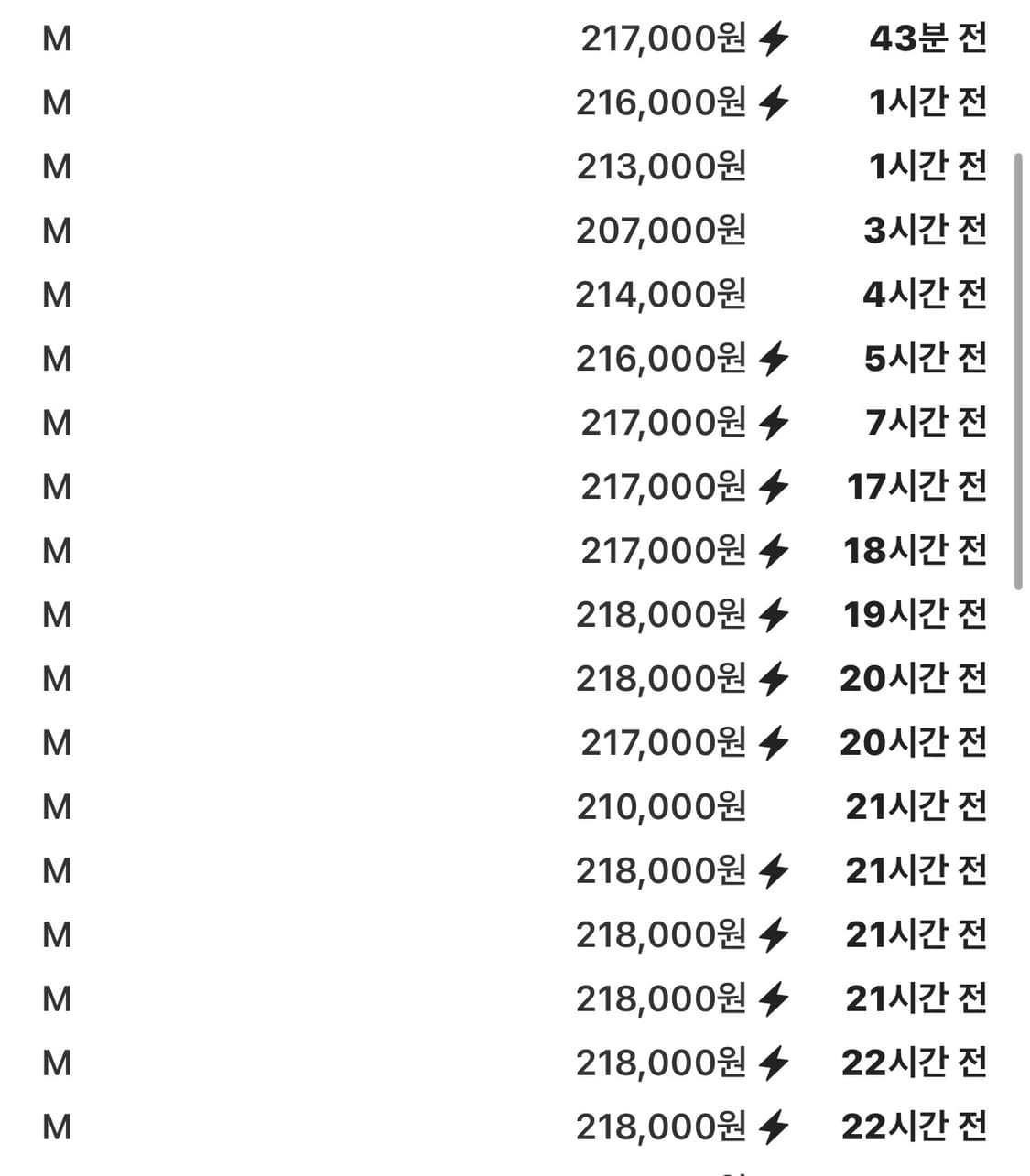Select the lightning icon on the 19시간 전 row

point(774,615)
